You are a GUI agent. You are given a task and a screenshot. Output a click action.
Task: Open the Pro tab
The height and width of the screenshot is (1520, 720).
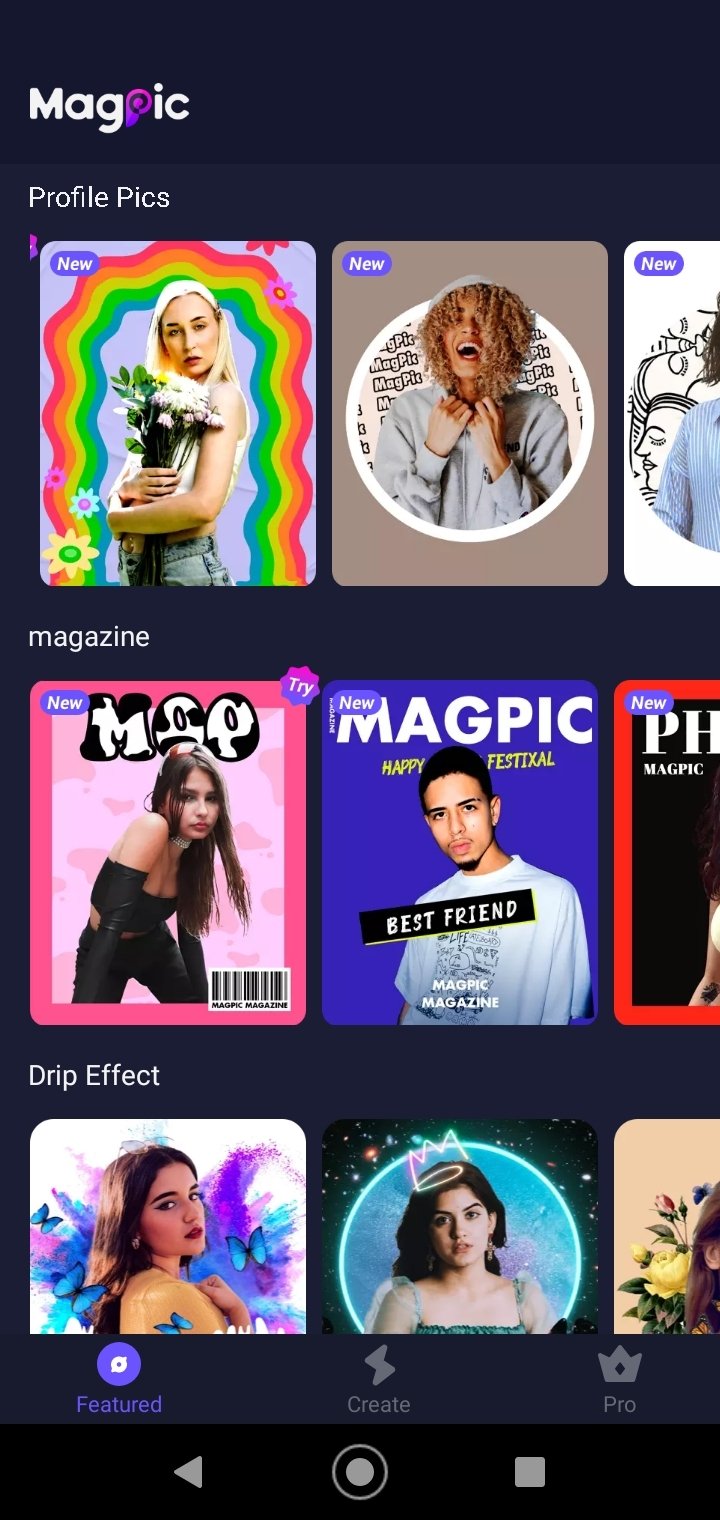point(619,1380)
